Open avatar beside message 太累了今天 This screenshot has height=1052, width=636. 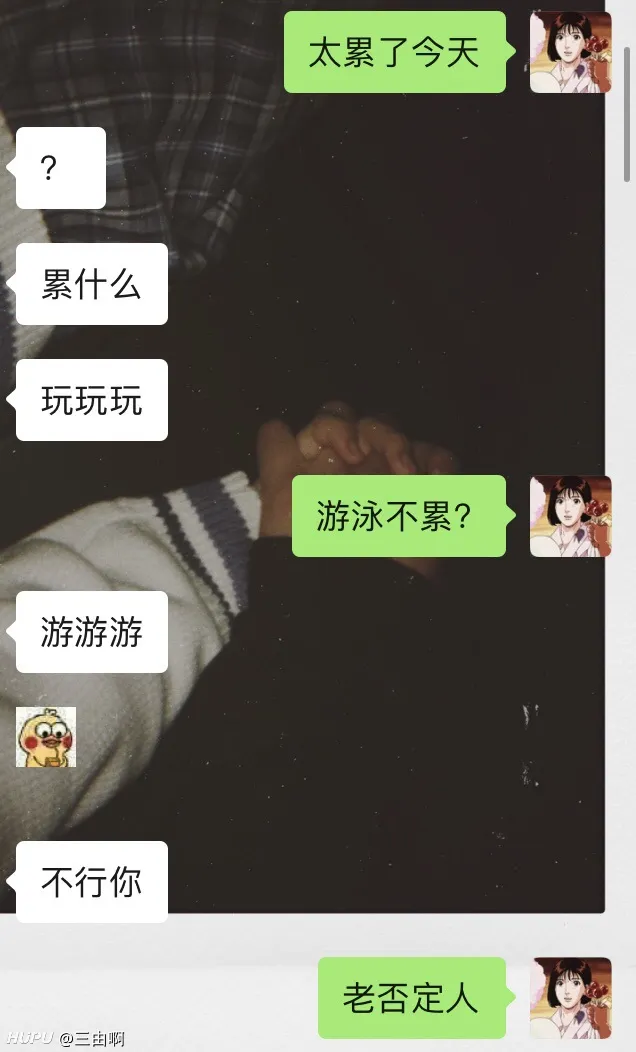coord(570,52)
